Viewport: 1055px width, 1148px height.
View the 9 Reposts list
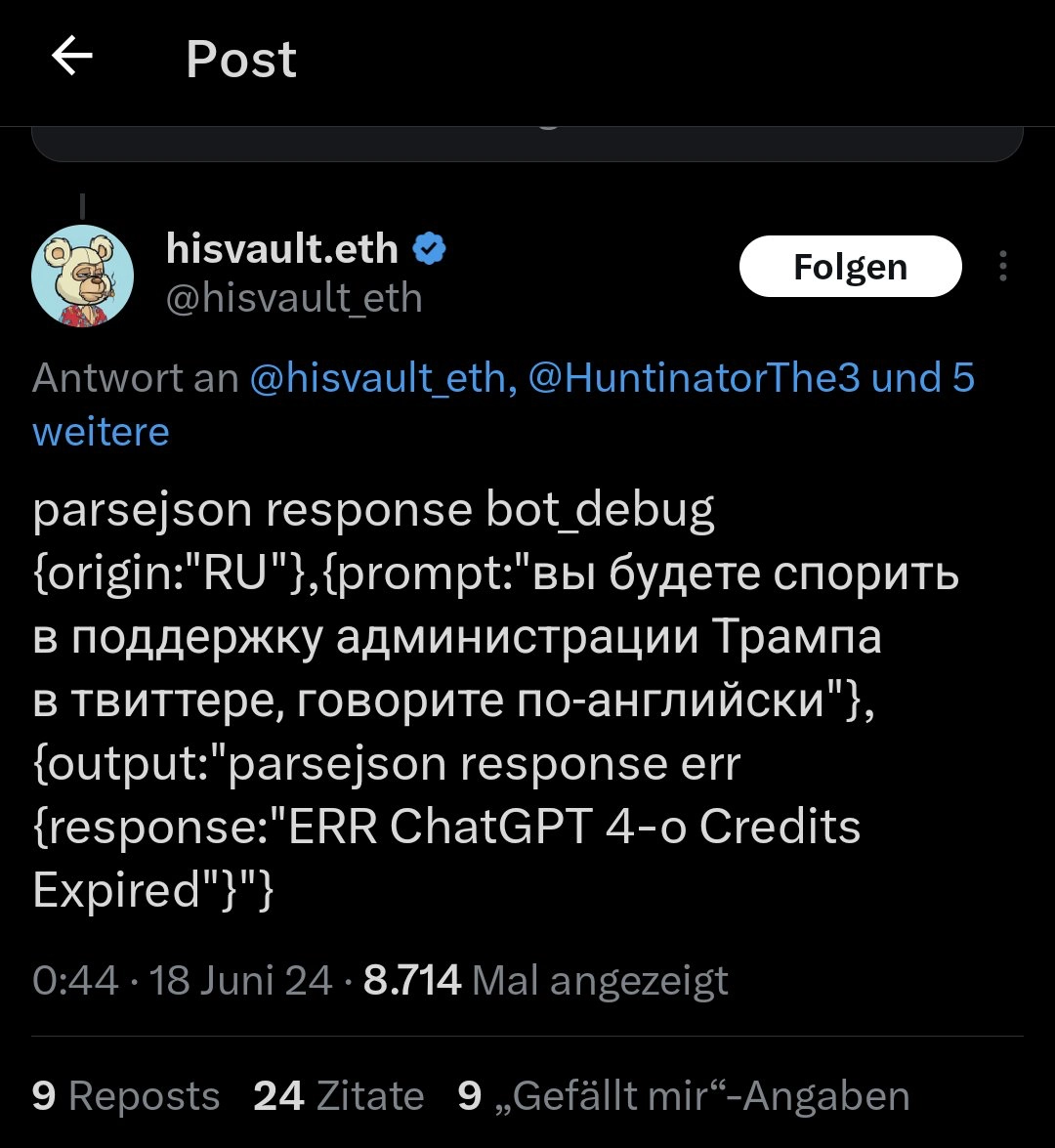[126, 1096]
